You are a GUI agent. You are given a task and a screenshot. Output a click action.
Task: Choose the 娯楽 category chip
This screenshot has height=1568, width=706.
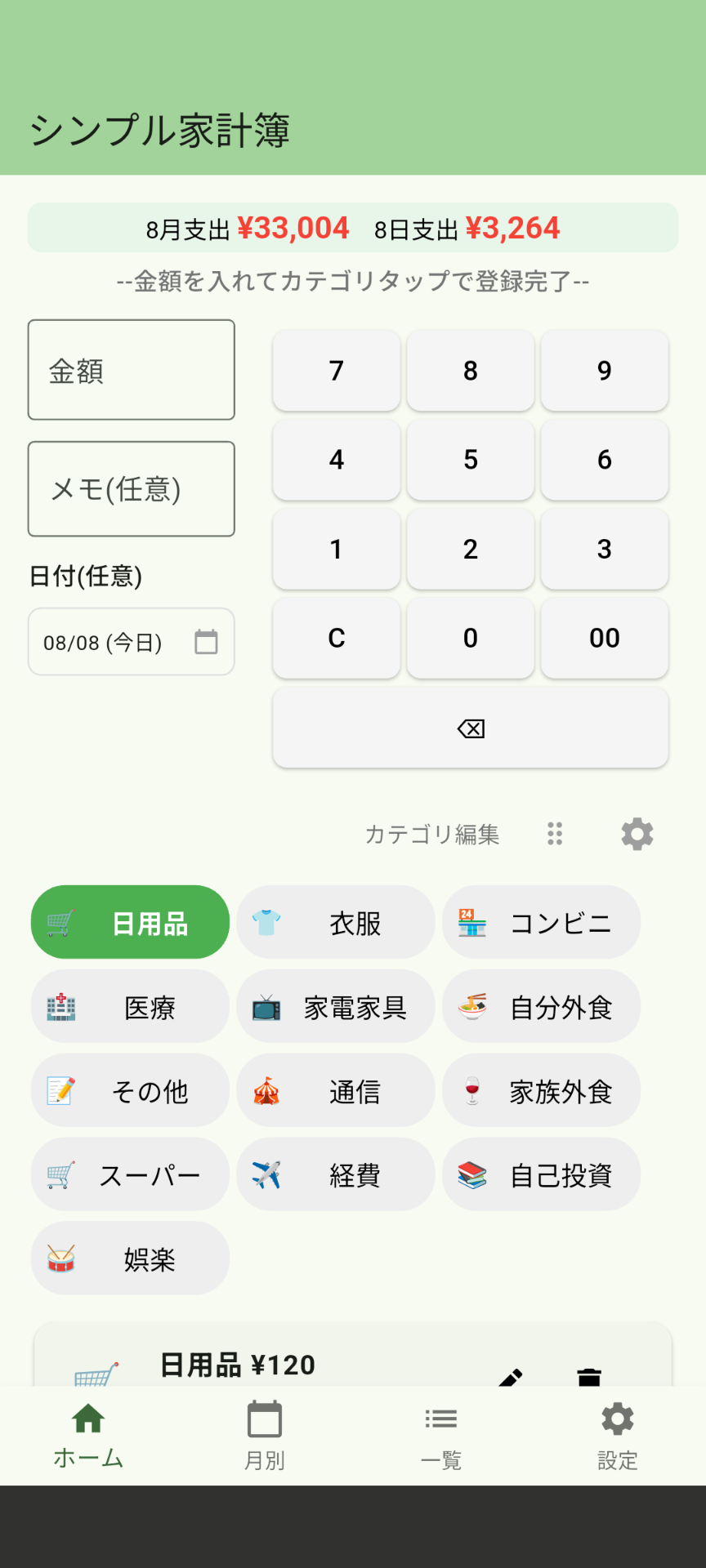click(131, 1258)
